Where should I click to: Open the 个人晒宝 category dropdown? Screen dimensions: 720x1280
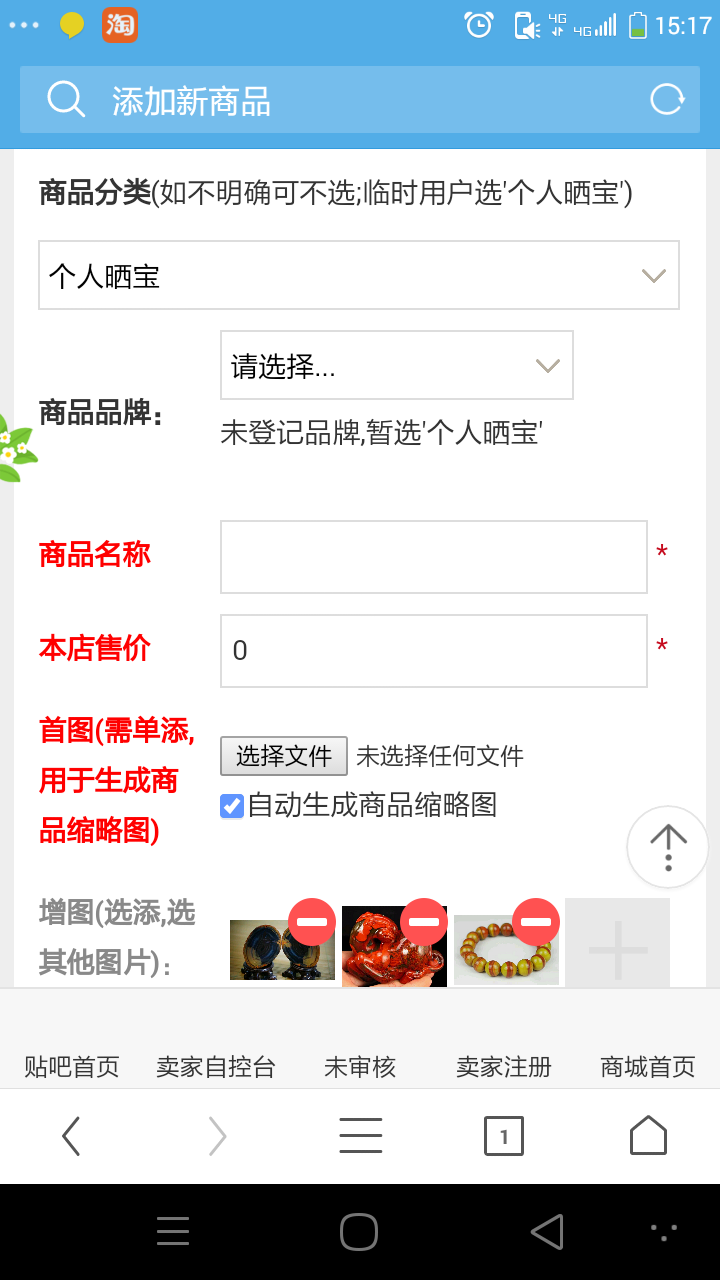(x=358, y=275)
